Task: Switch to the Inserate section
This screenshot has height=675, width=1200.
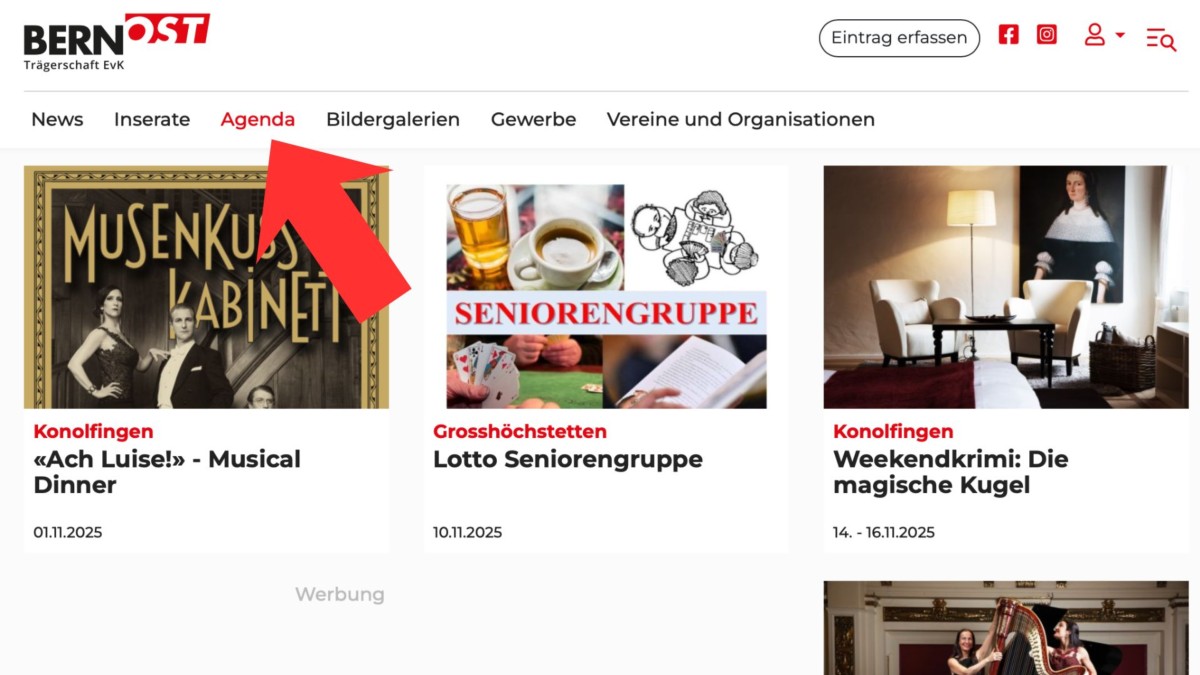Action: pyautogui.click(x=152, y=119)
